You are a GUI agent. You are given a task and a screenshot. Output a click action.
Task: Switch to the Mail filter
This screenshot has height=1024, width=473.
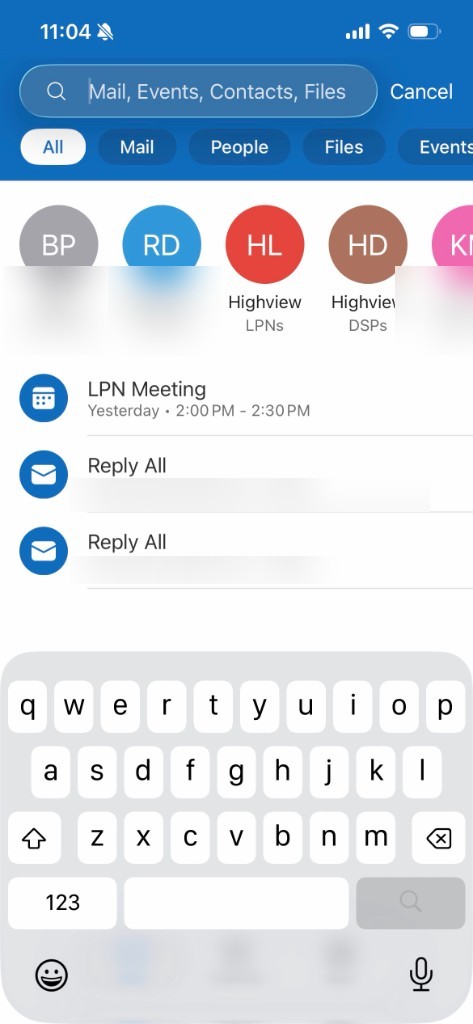[137, 147]
